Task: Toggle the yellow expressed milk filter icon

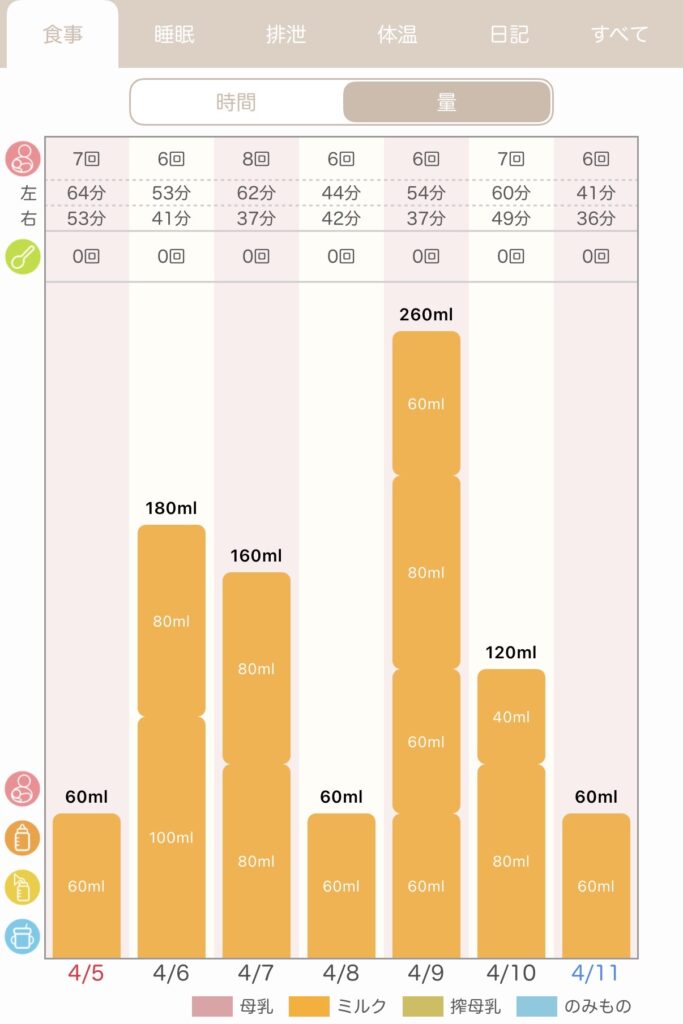Action: [x=23, y=887]
